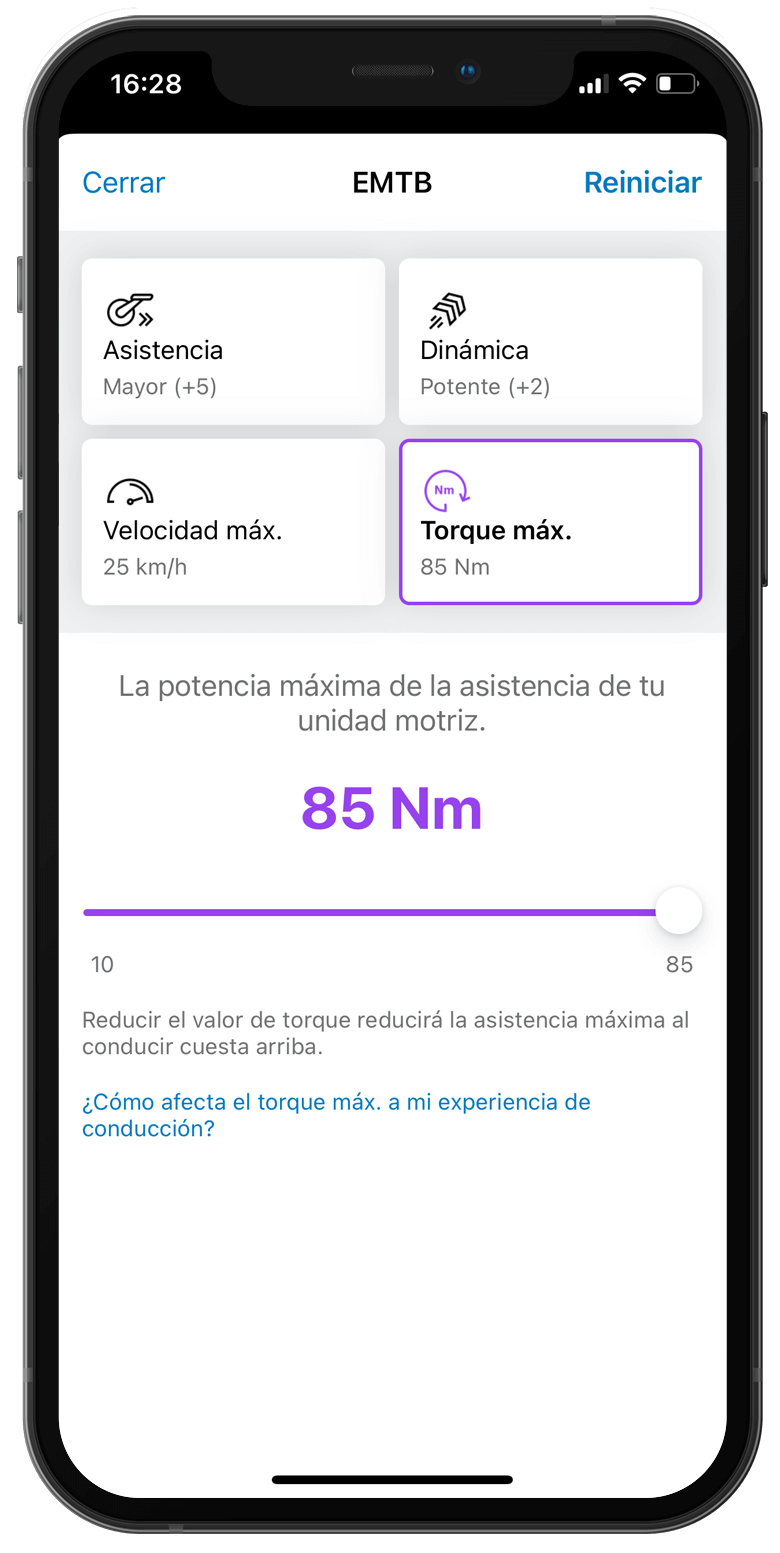Reset values with Reiniciar

point(642,183)
